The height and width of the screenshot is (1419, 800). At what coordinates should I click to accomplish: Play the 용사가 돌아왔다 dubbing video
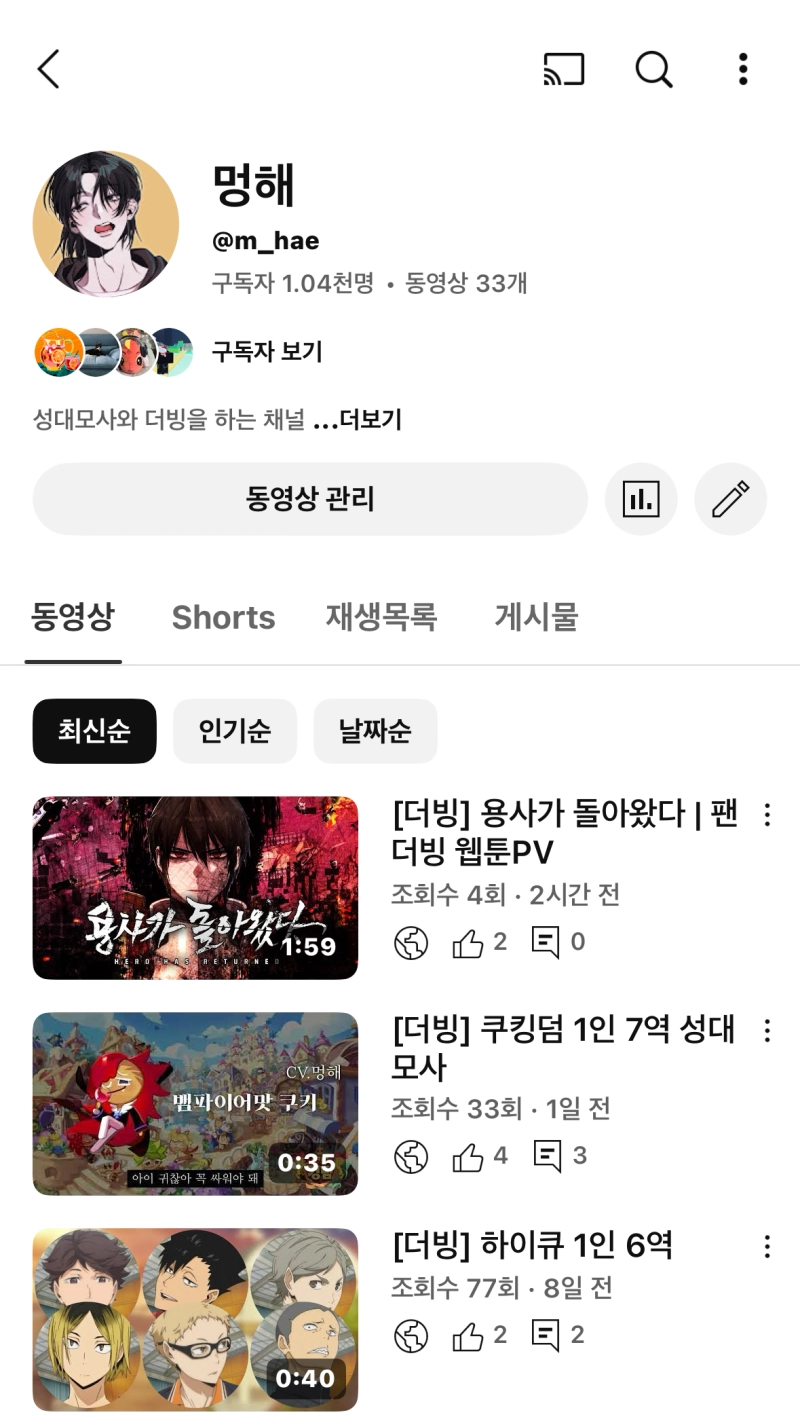click(195, 888)
